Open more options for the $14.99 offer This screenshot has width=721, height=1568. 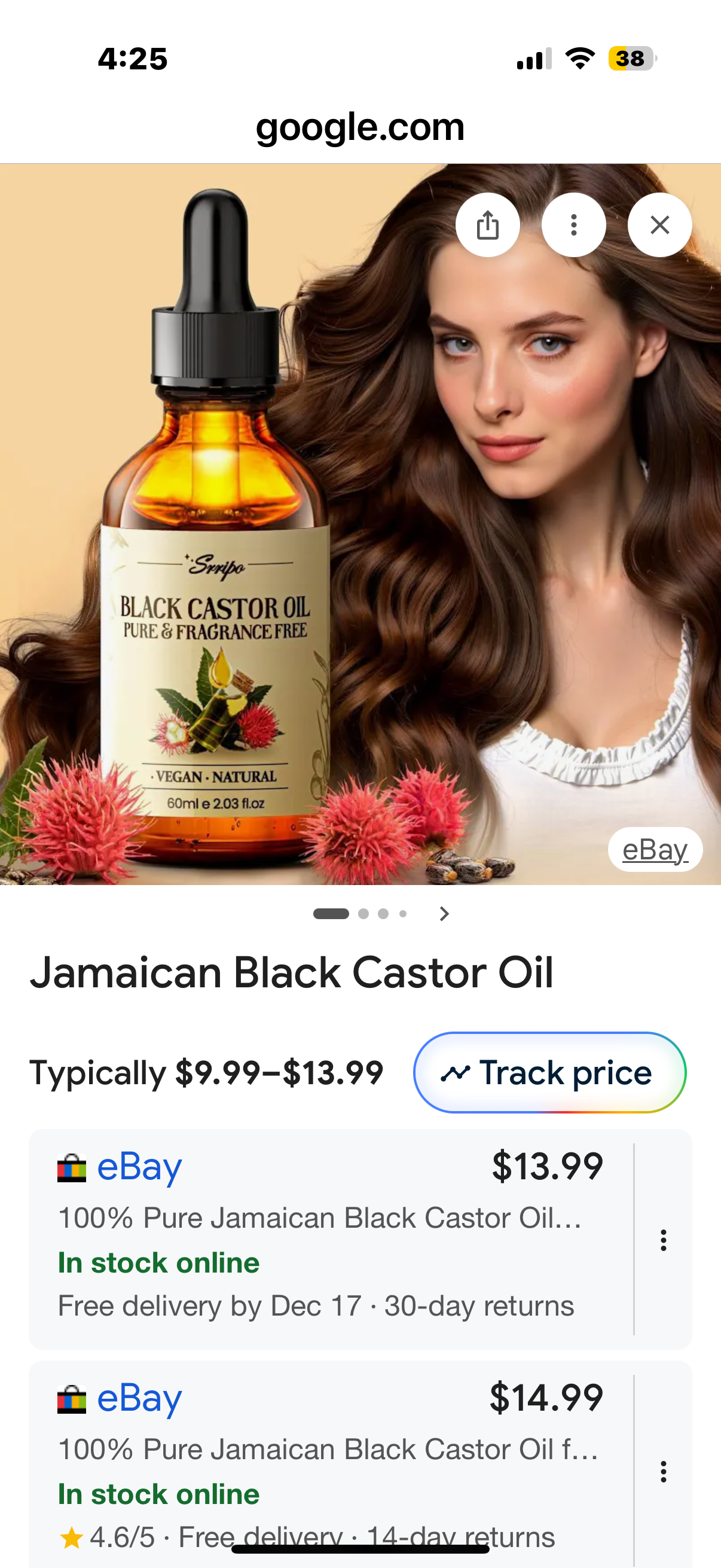click(x=663, y=1471)
